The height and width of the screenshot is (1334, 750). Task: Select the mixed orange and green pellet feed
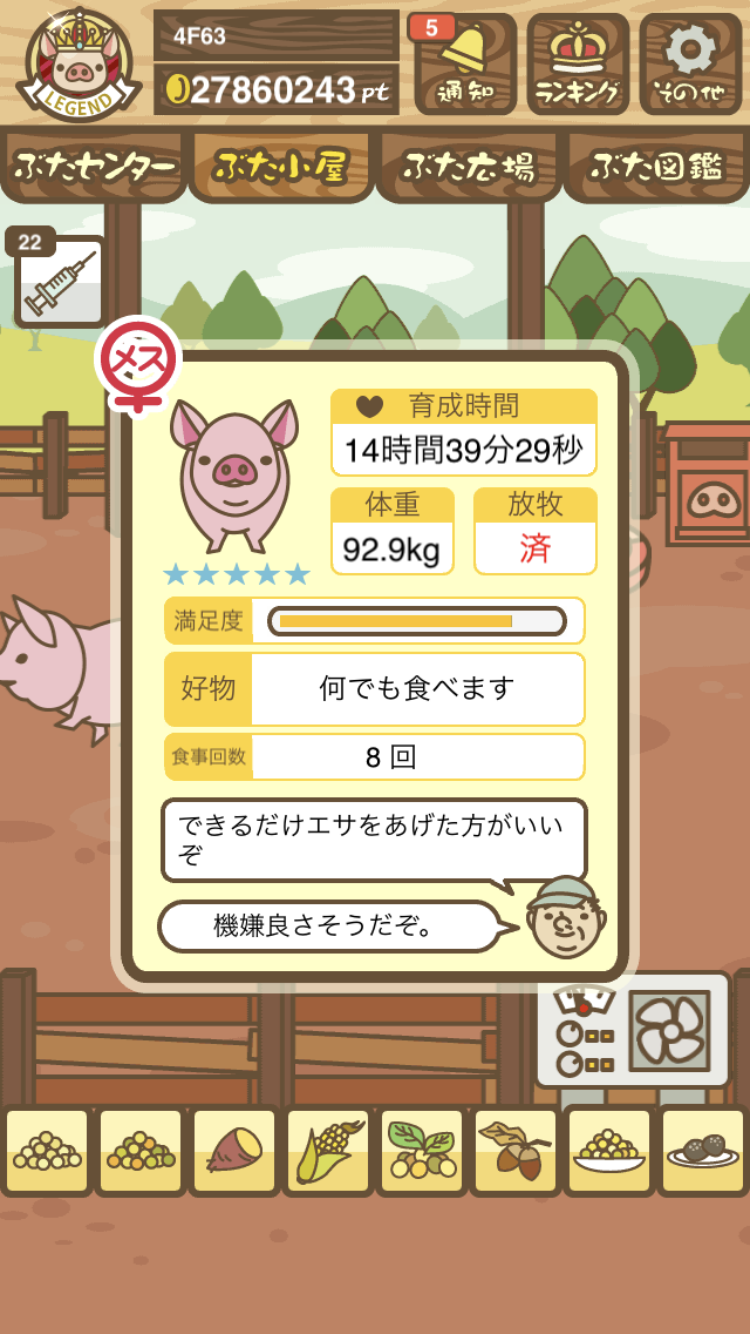pyautogui.click(x=141, y=1151)
